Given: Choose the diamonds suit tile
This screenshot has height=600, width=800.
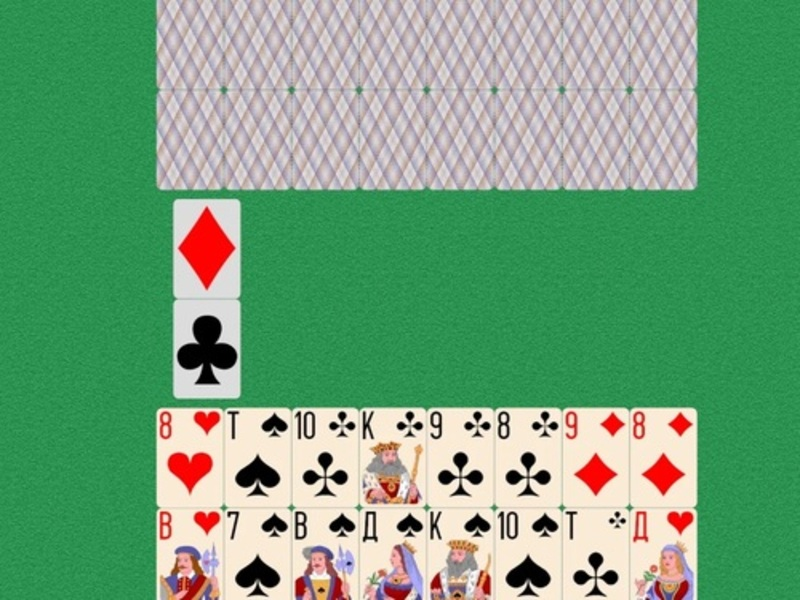Looking at the screenshot, I should point(207,248).
